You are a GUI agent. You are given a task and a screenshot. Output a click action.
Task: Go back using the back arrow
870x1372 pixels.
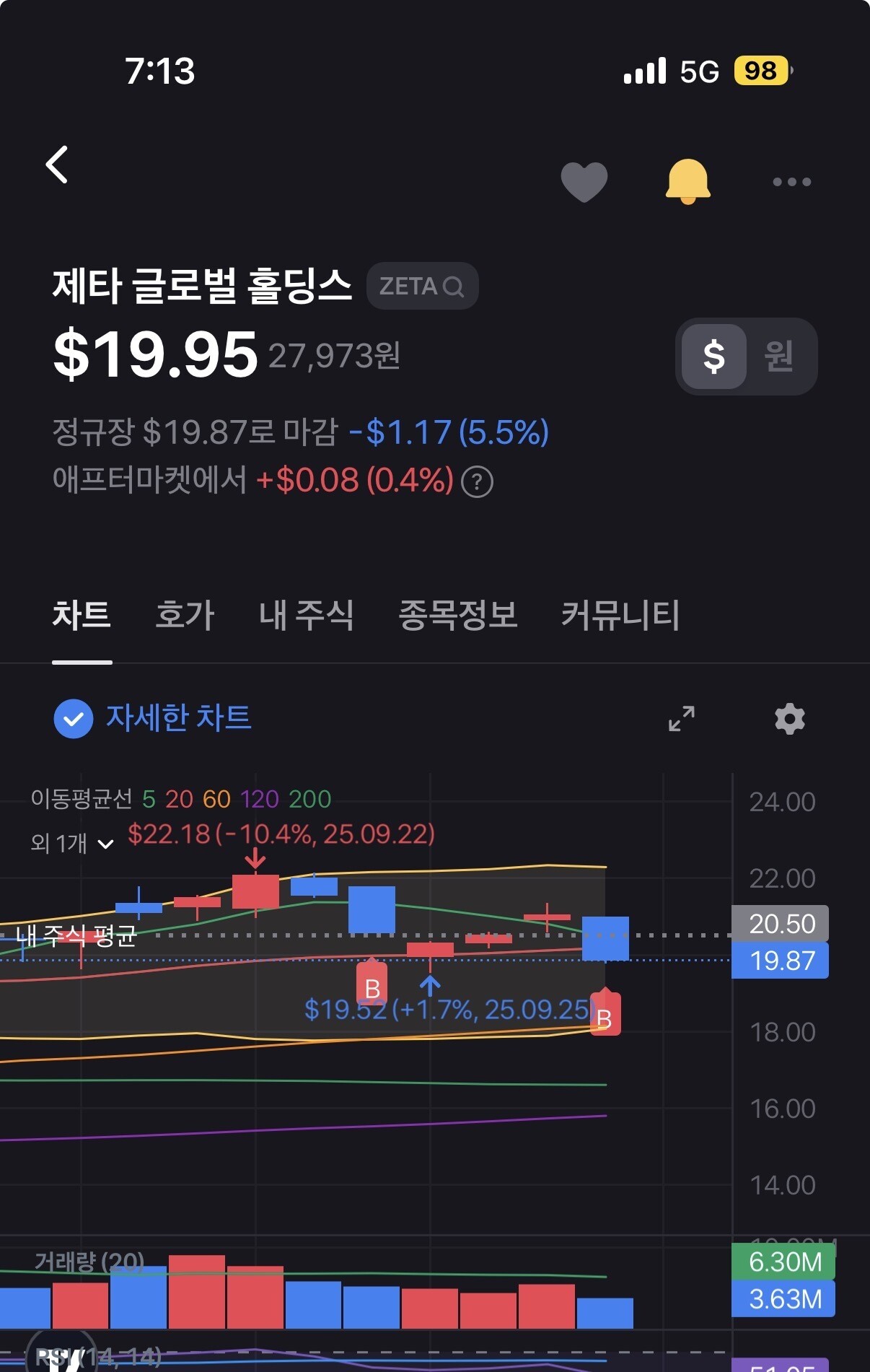point(58,165)
